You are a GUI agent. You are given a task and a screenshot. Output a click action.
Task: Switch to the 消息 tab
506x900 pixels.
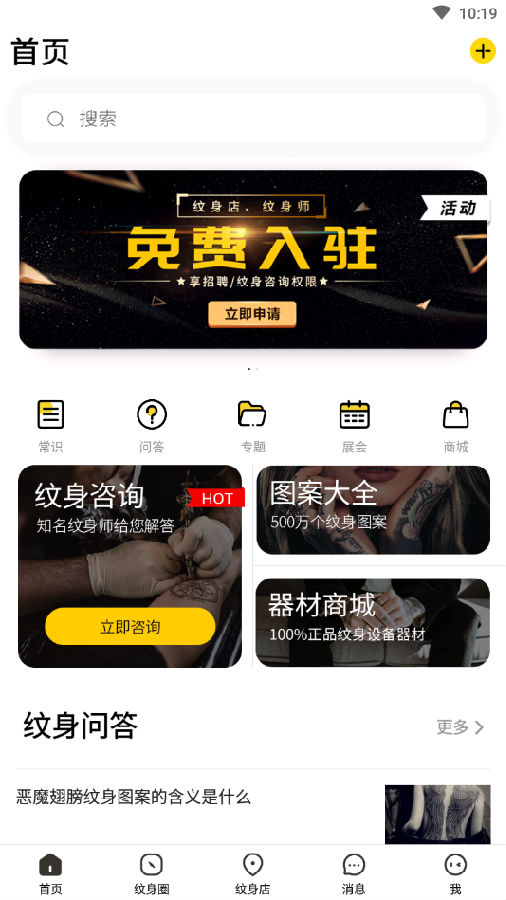[x=353, y=873]
